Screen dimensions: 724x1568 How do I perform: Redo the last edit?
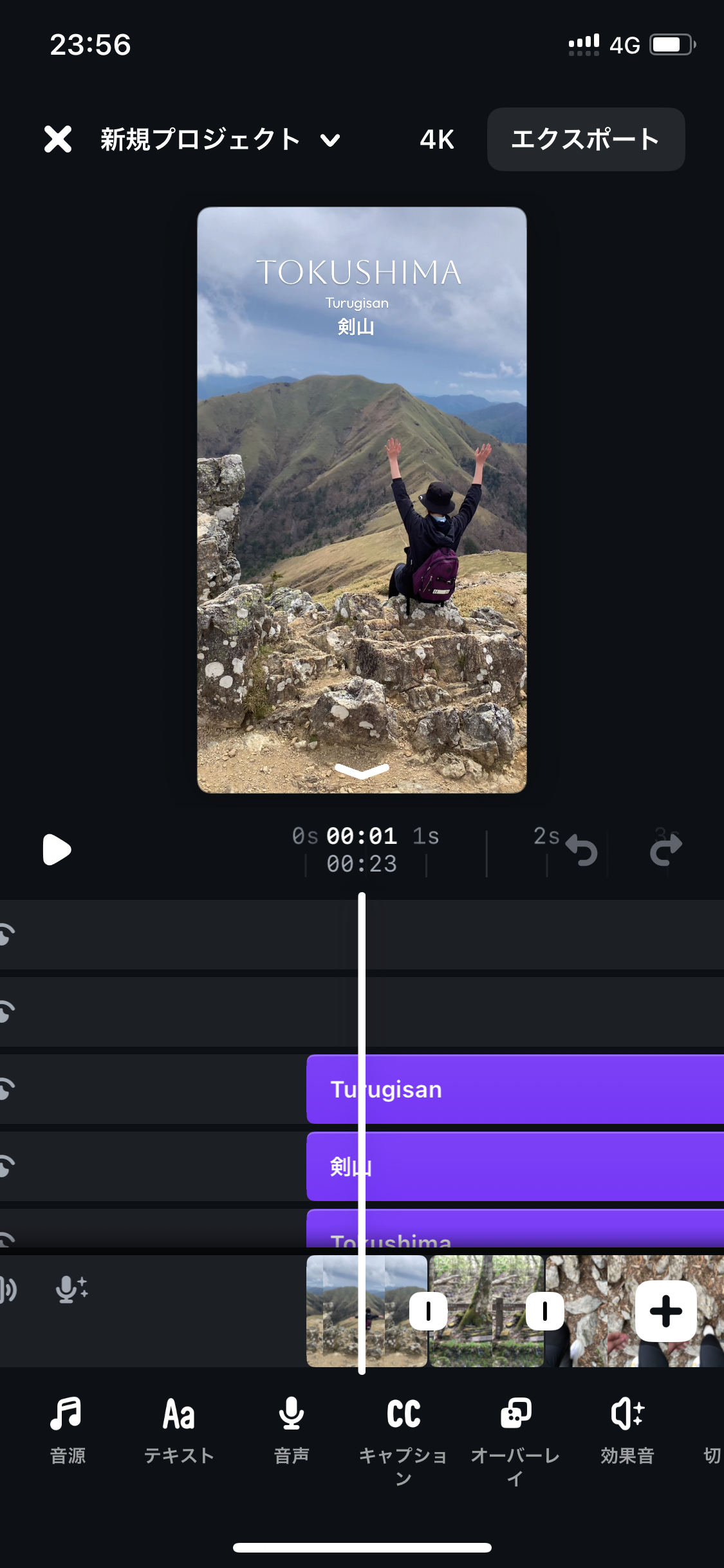pyautogui.click(x=666, y=850)
